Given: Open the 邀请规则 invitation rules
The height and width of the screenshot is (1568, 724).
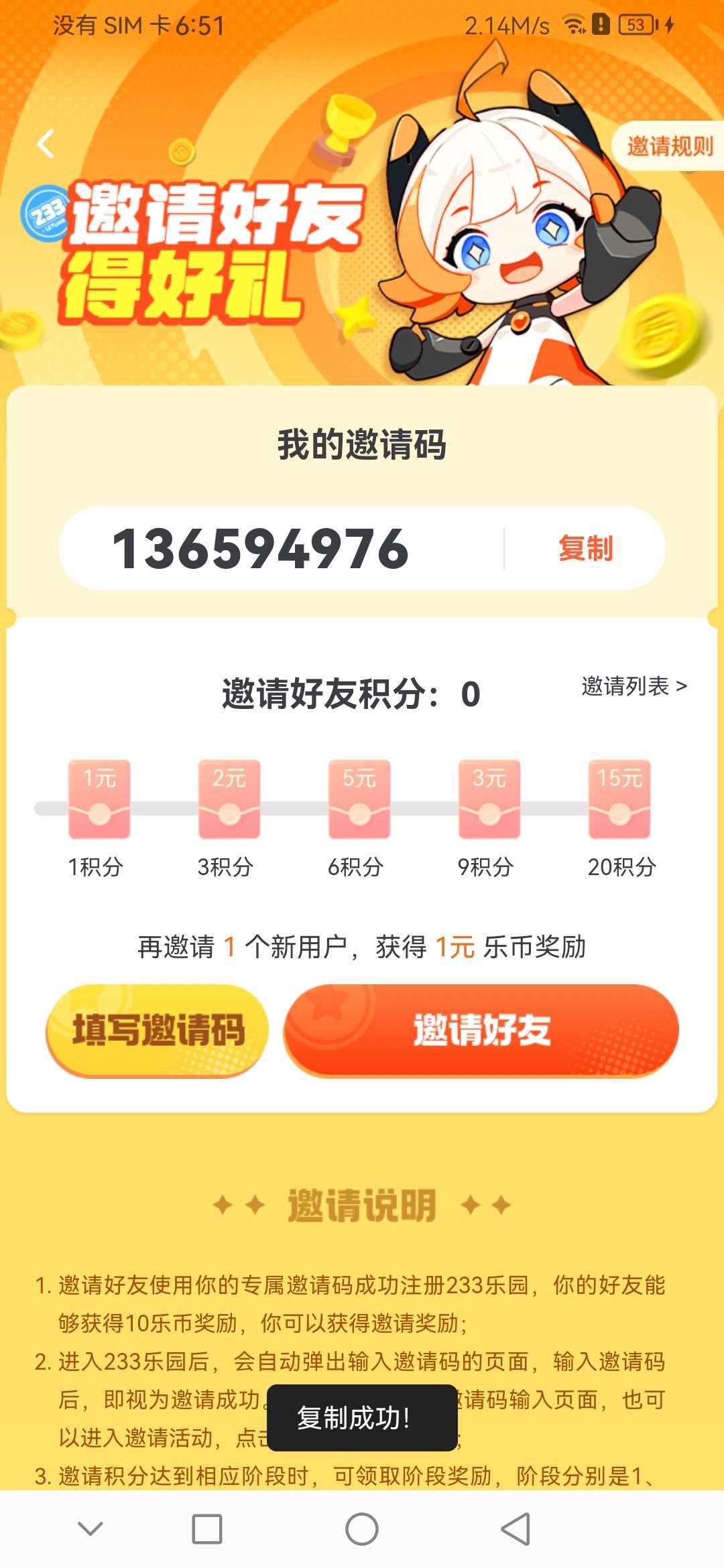Looking at the screenshot, I should pos(668,146).
